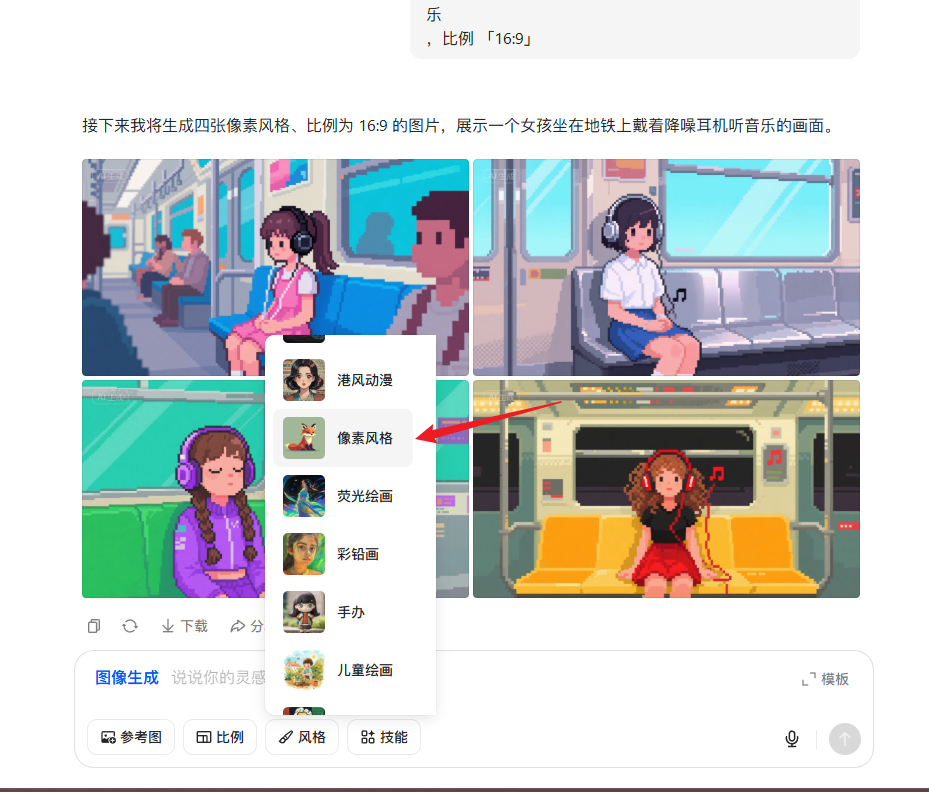This screenshot has height=792, width=929.
Task: Open the white shirt girl image
Action: click(x=666, y=267)
